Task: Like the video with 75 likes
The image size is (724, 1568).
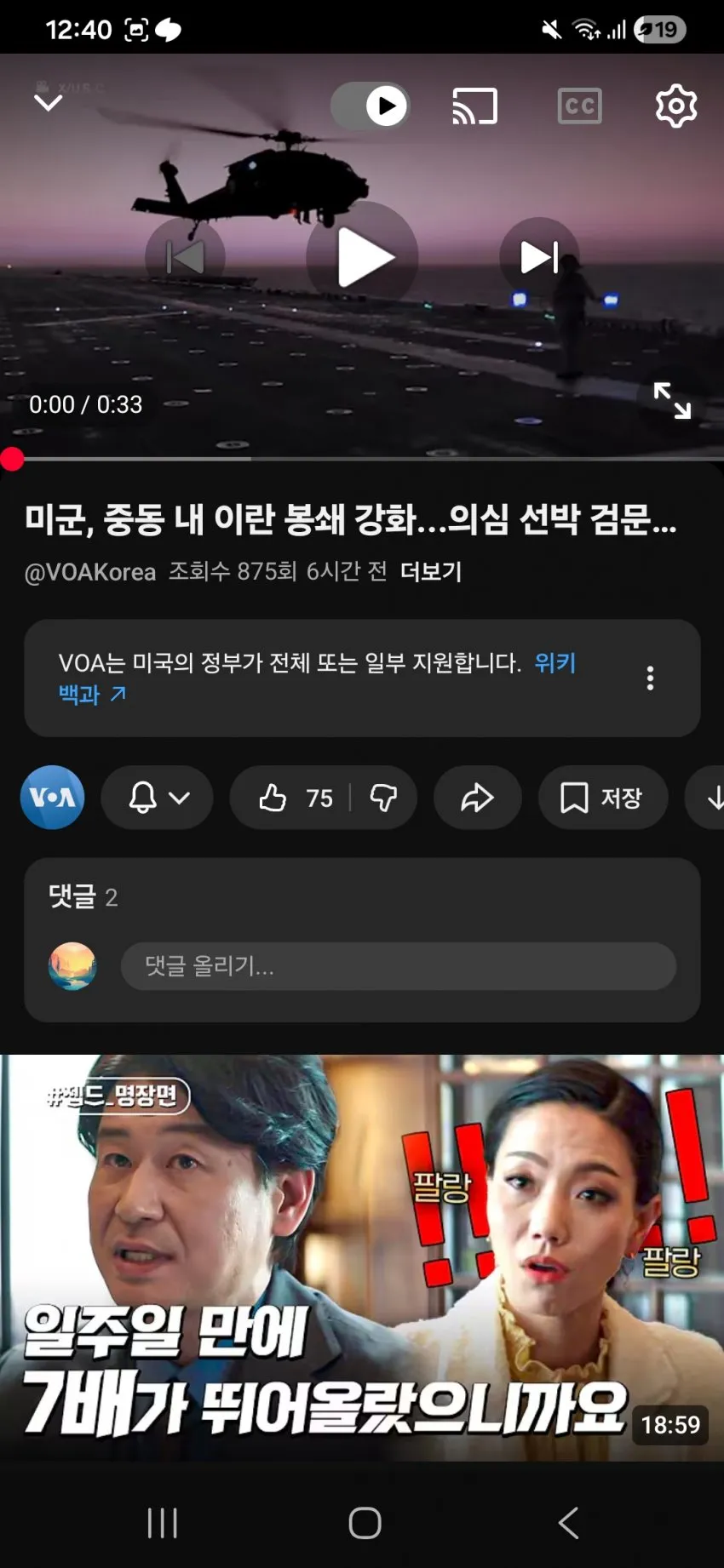Action: pos(294,798)
